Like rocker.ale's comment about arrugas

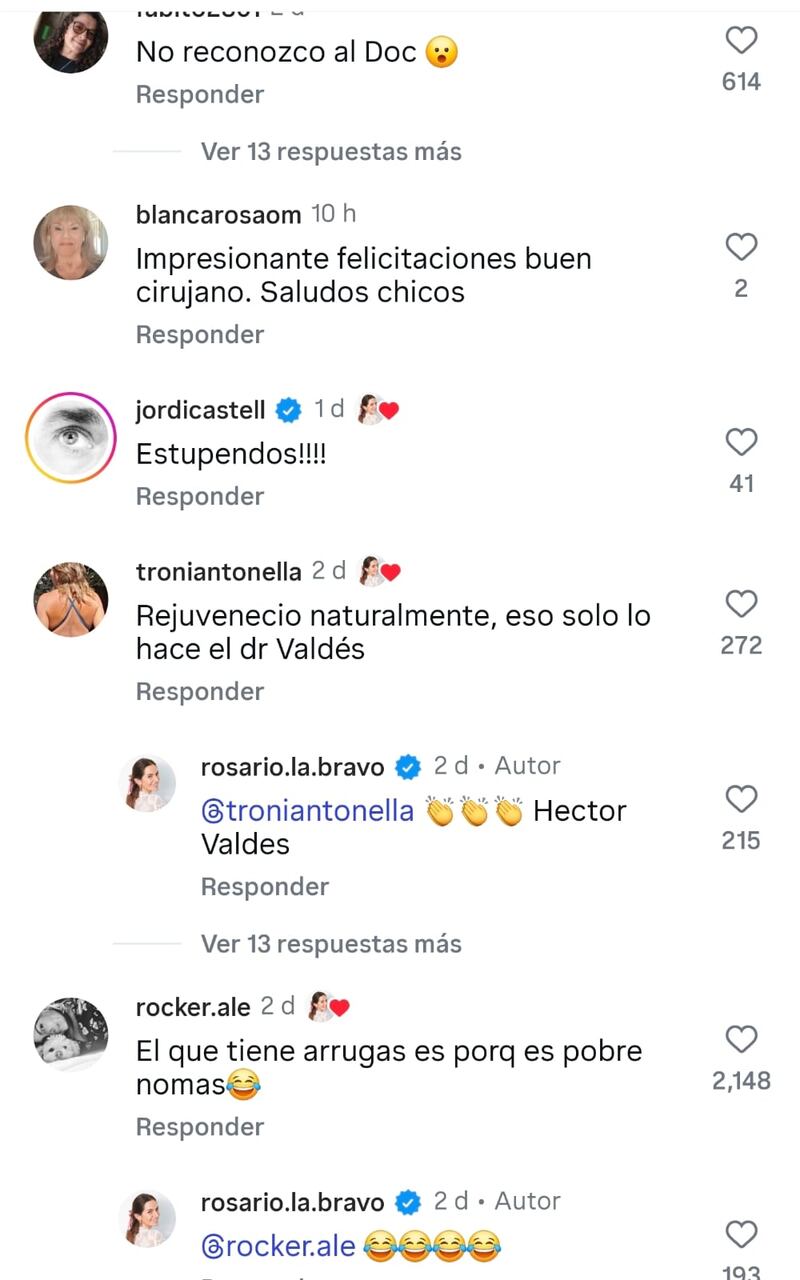click(x=741, y=1040)
